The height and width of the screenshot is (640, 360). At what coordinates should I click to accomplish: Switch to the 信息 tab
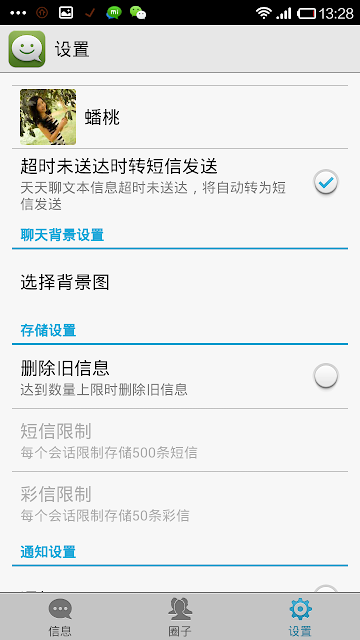60,617
